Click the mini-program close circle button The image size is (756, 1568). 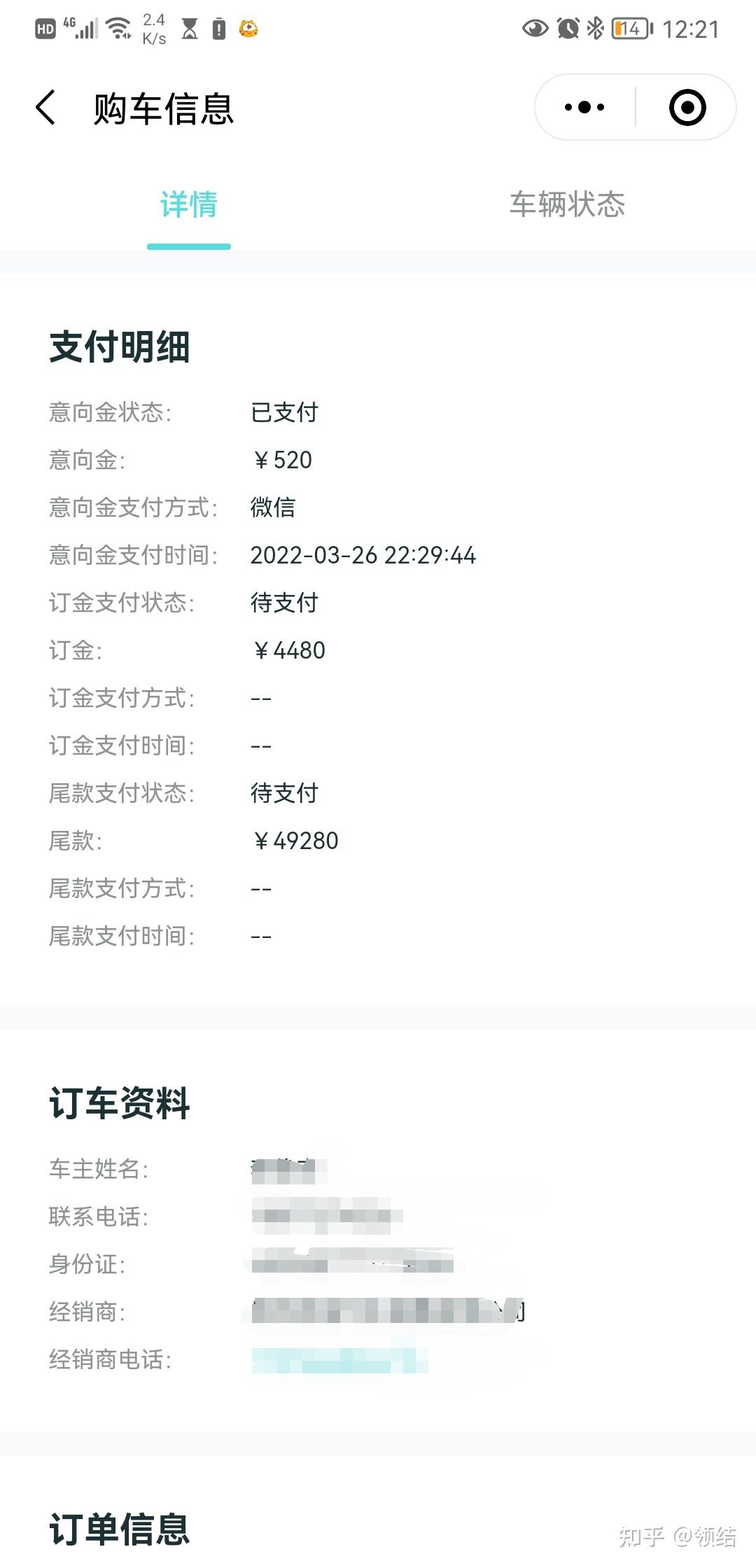tap(685, 106)
